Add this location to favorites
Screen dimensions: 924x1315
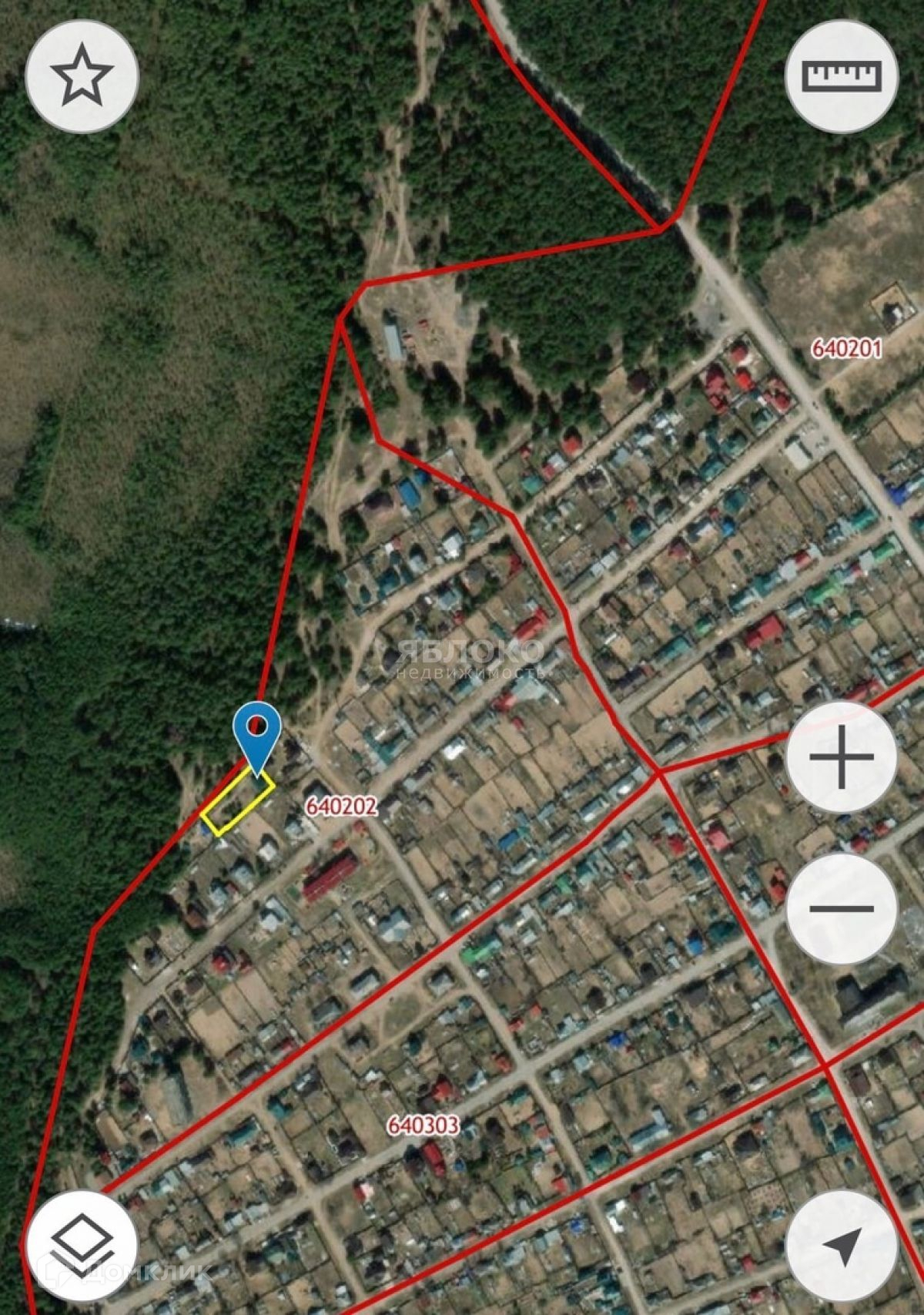tap(82, 76)
